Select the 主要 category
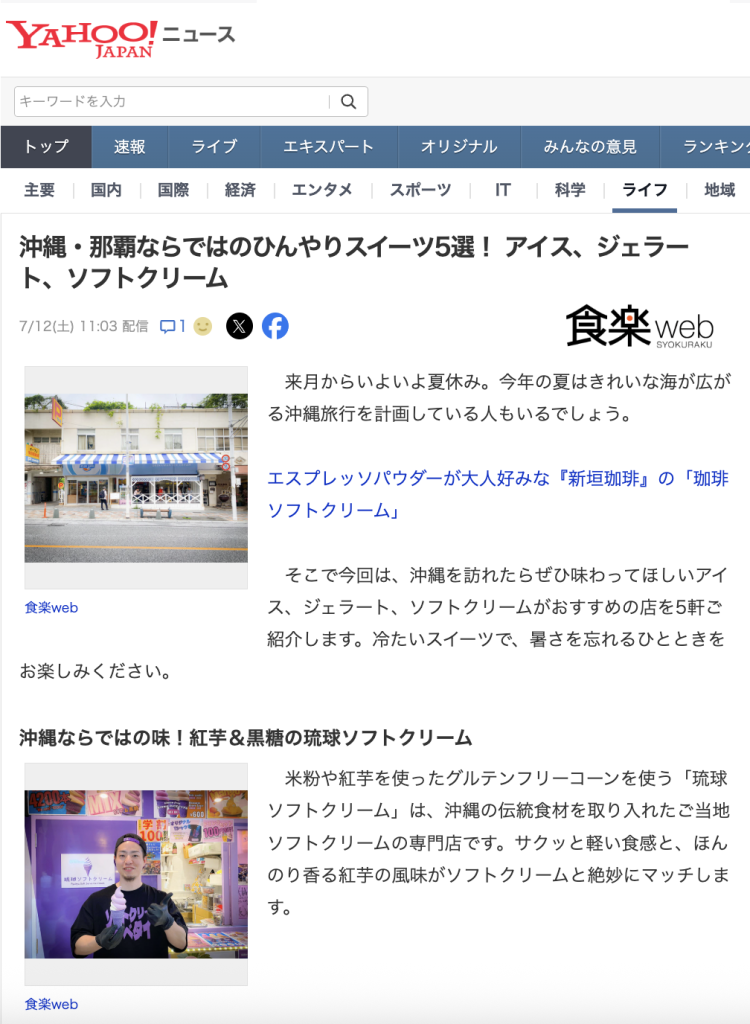This screenshot has height=1024, width=750. click(x=39, y=190)
